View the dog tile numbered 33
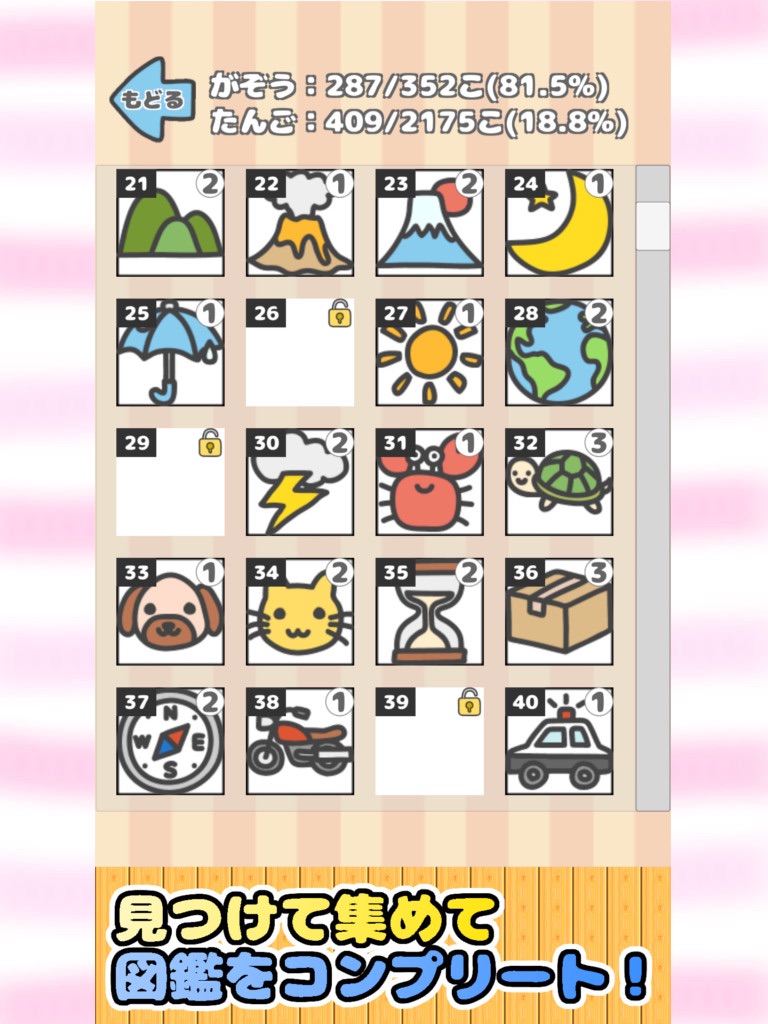Screen dimensions: 768x1024 click(170, 611)
